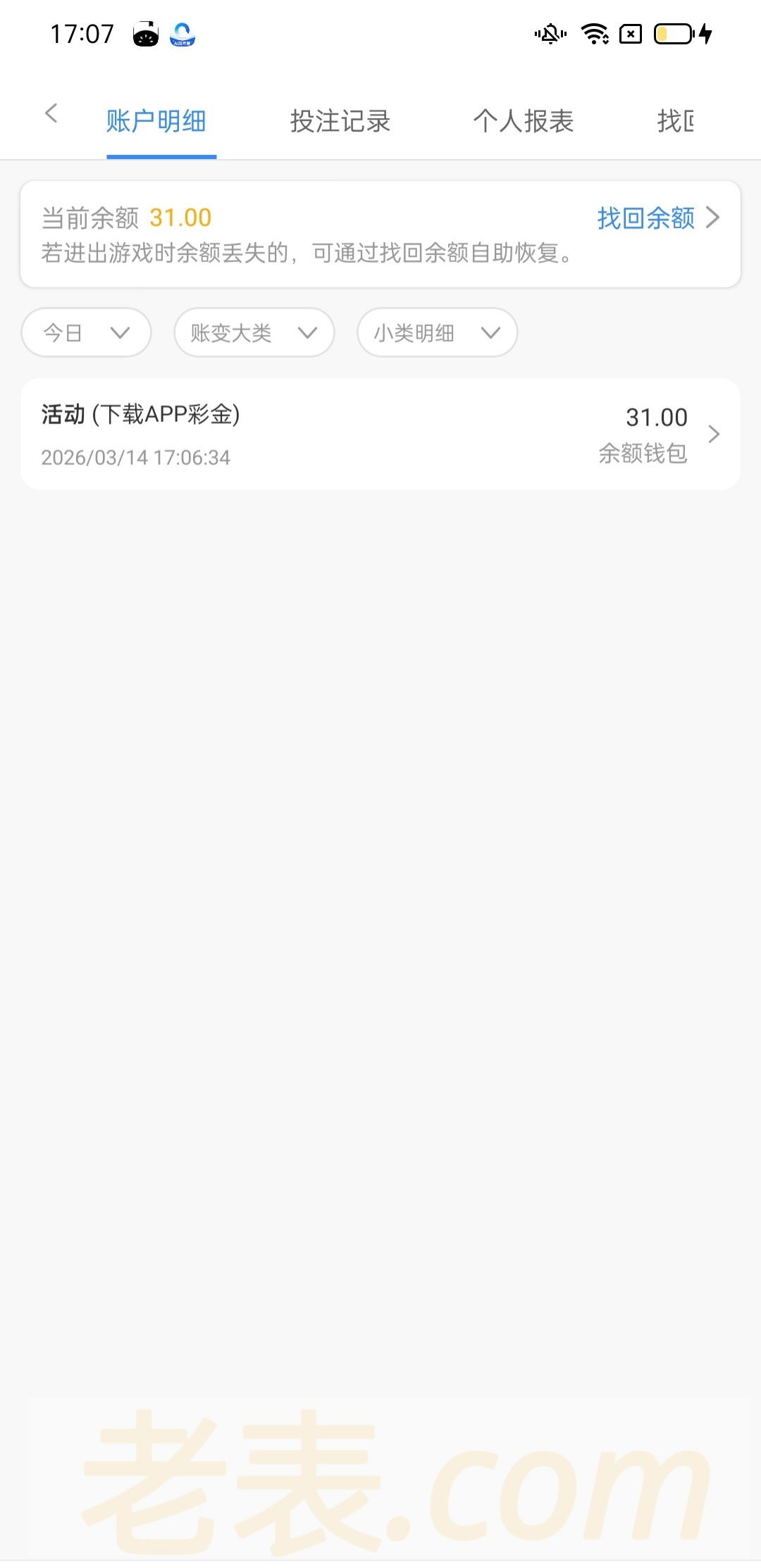Expand the 账变大类 filter dropdown
The width and height of the screenshot is (761, 1568).
click(254, 332)
